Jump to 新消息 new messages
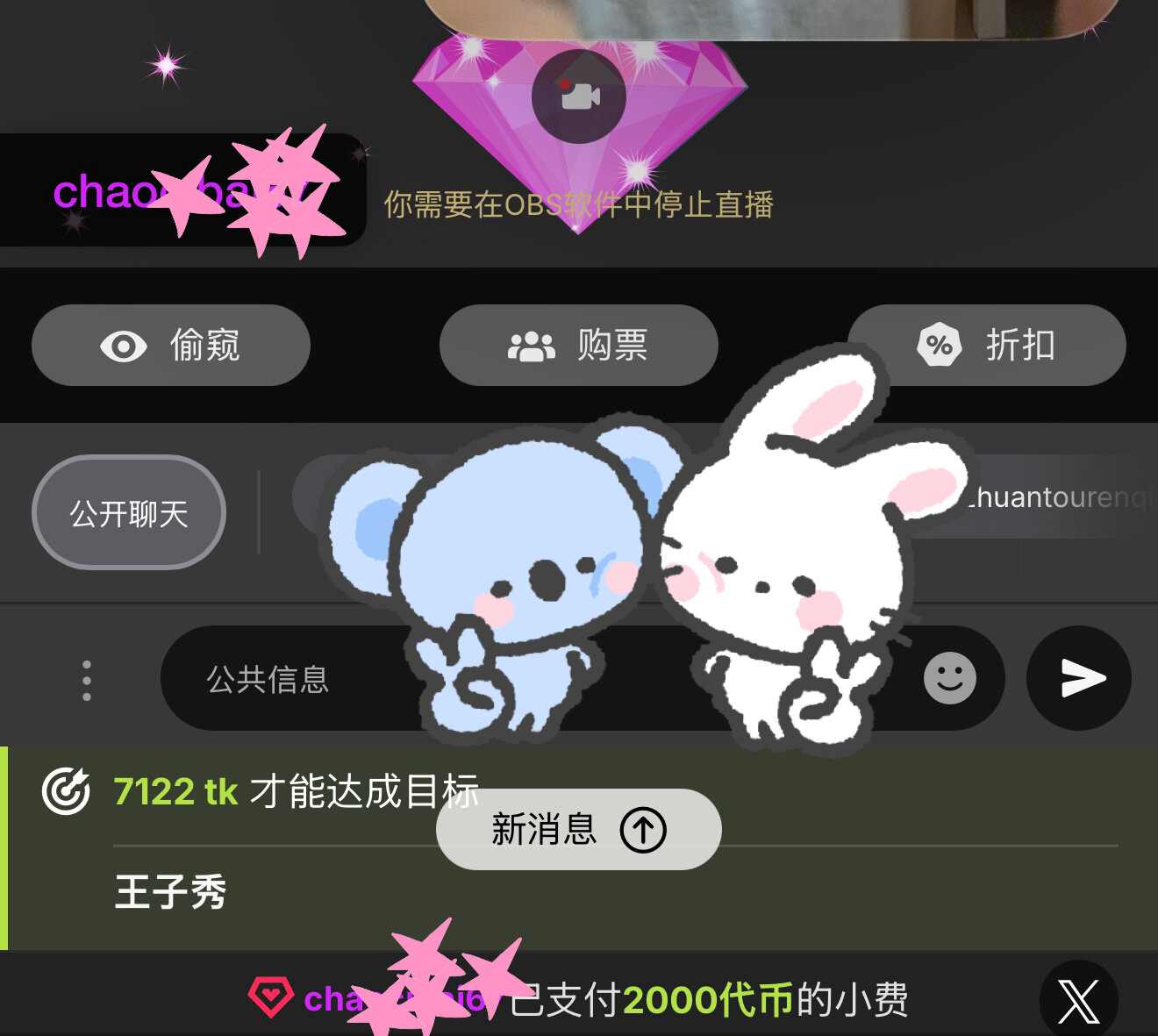 coord(578,829)
